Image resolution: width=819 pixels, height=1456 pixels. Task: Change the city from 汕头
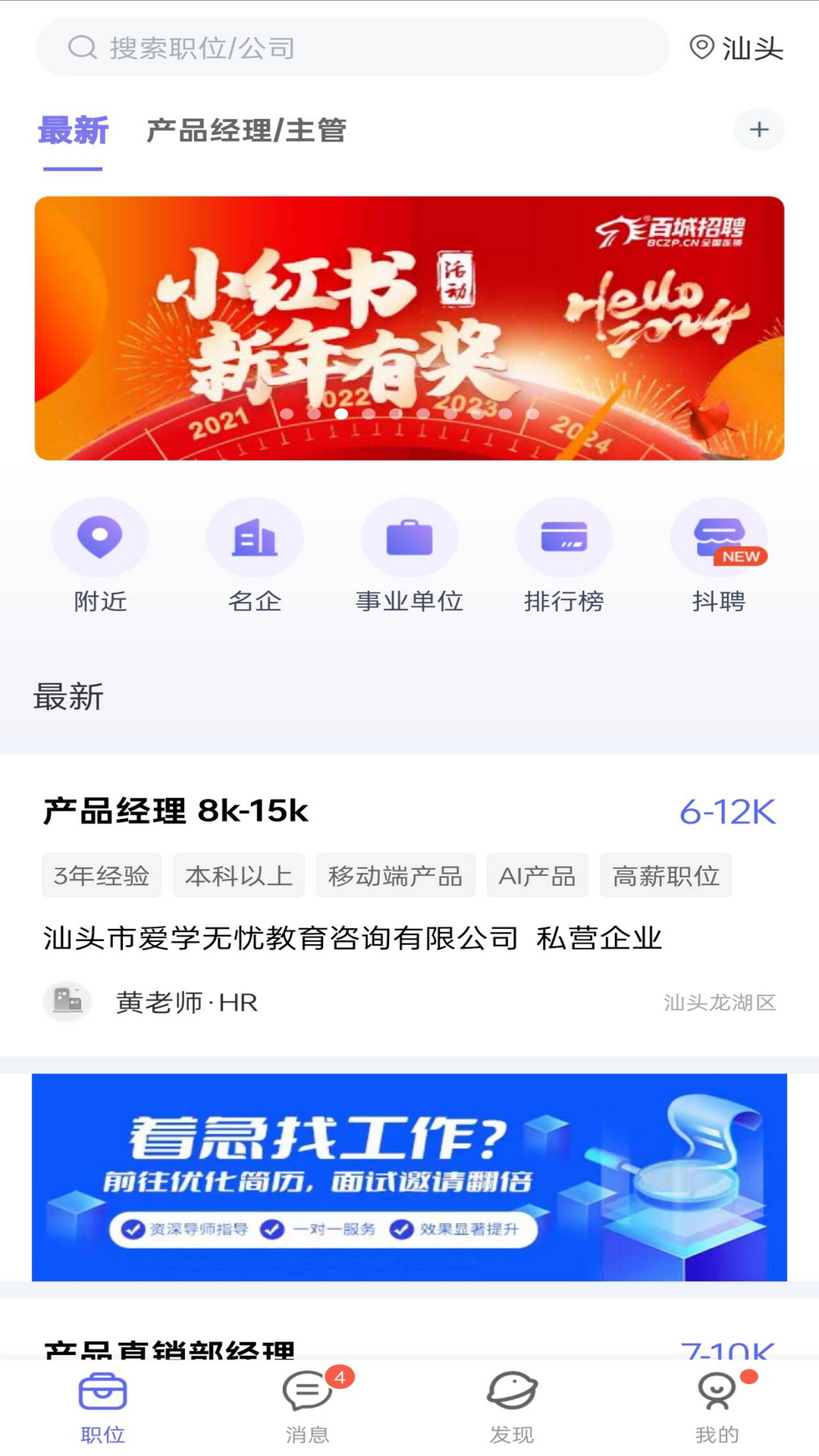click(736, 48)
